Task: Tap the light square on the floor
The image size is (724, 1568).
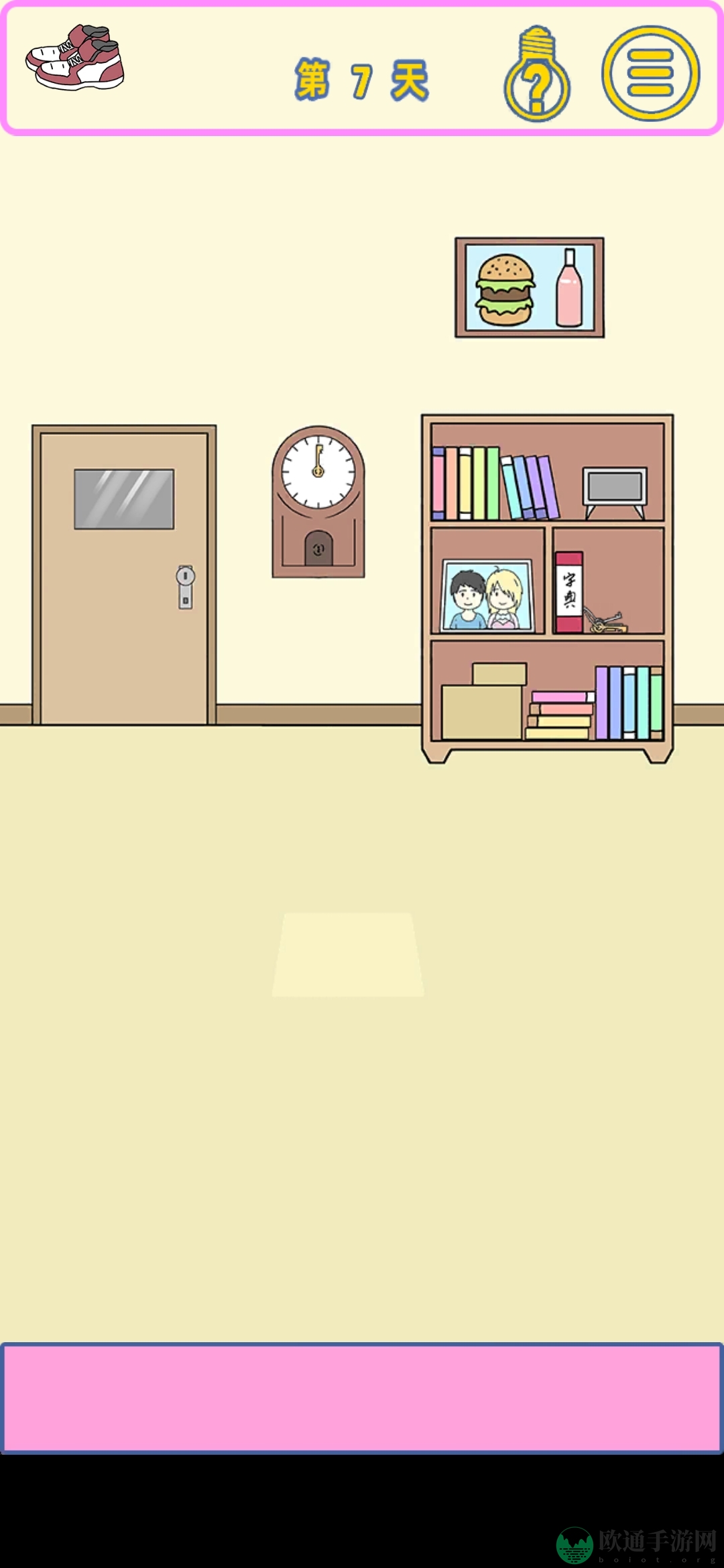Action: click(348, 954)
